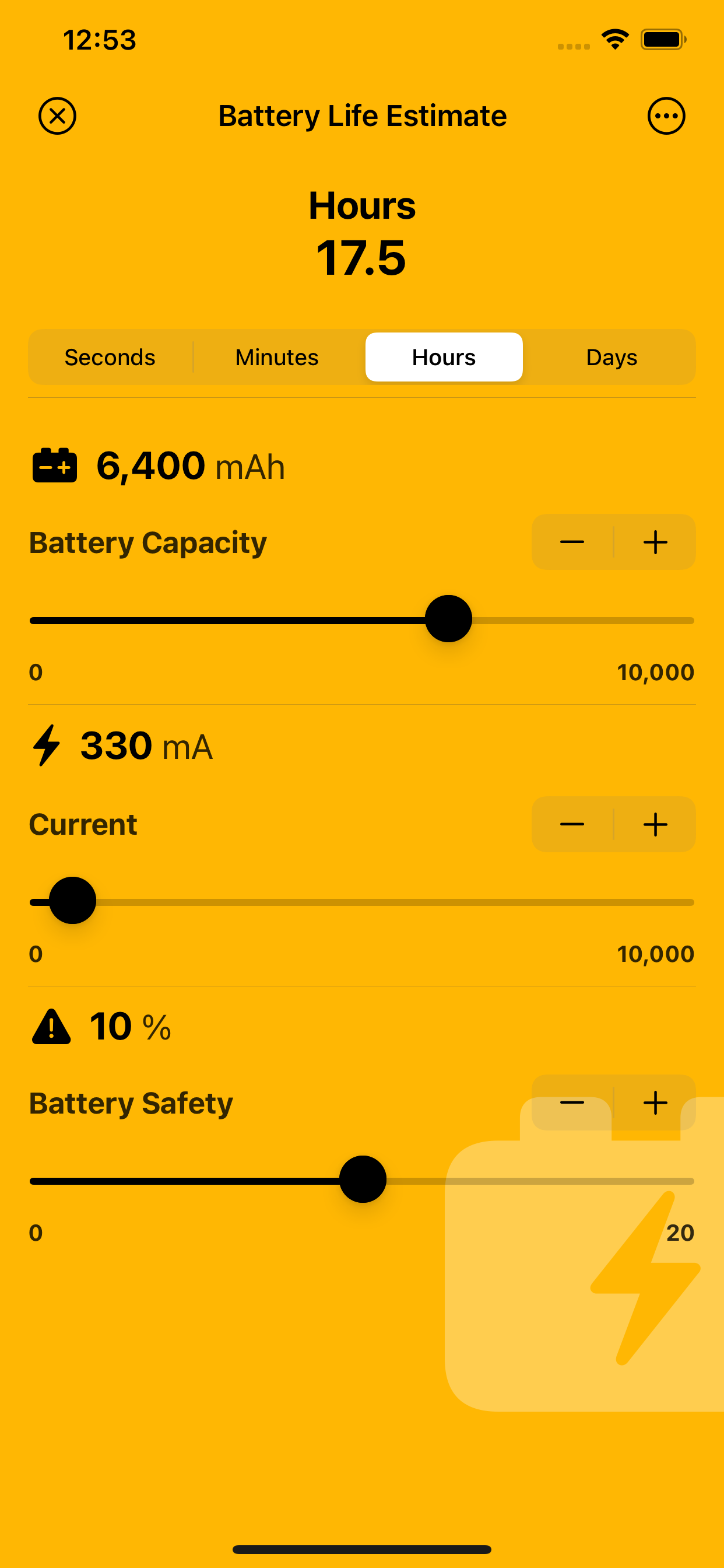The width and height of the screenshot is (724, 1568).
Task: Switch the result unit to Minutes
Action: point(277,358)
